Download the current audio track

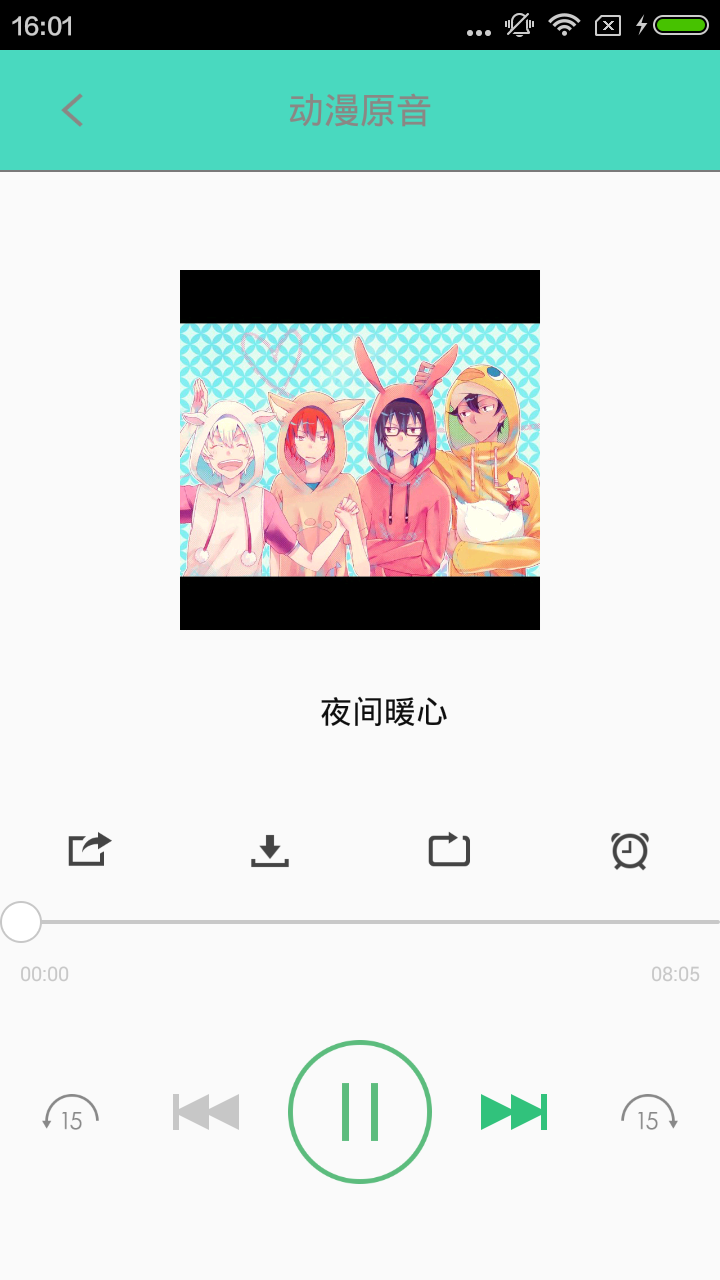coord(269,851)
